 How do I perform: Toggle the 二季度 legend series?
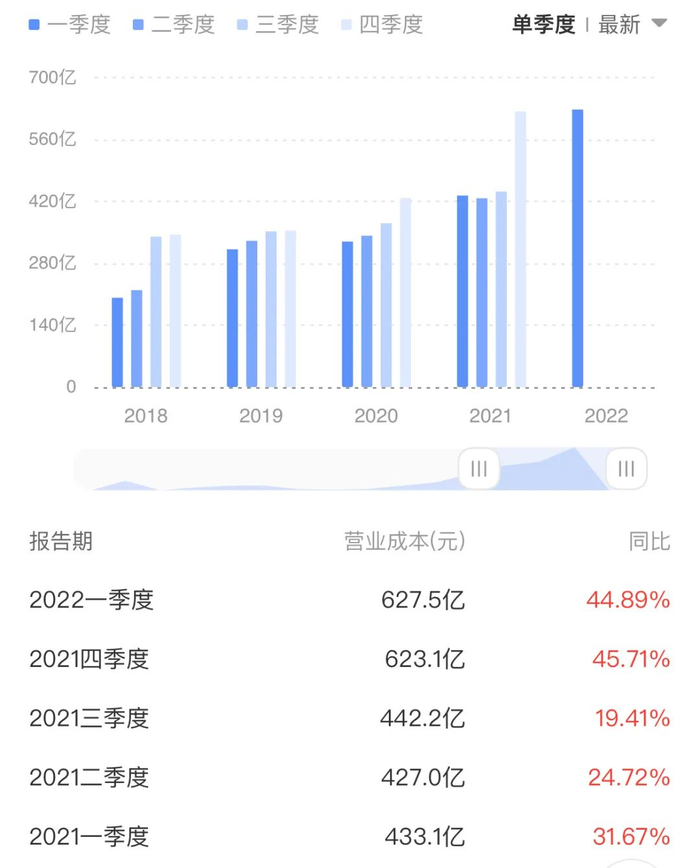[174, 25]
